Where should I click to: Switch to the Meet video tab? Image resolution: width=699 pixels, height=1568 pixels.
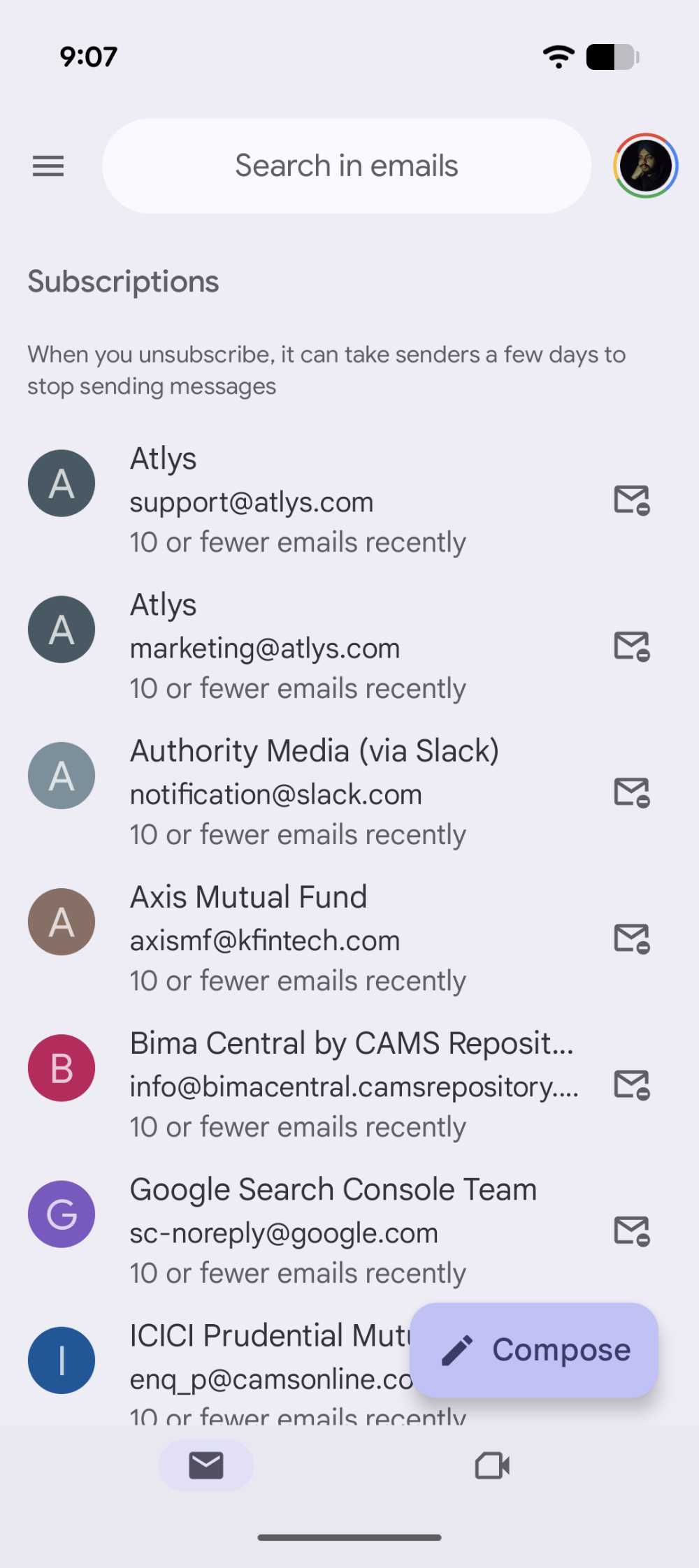pos(492,1465)
